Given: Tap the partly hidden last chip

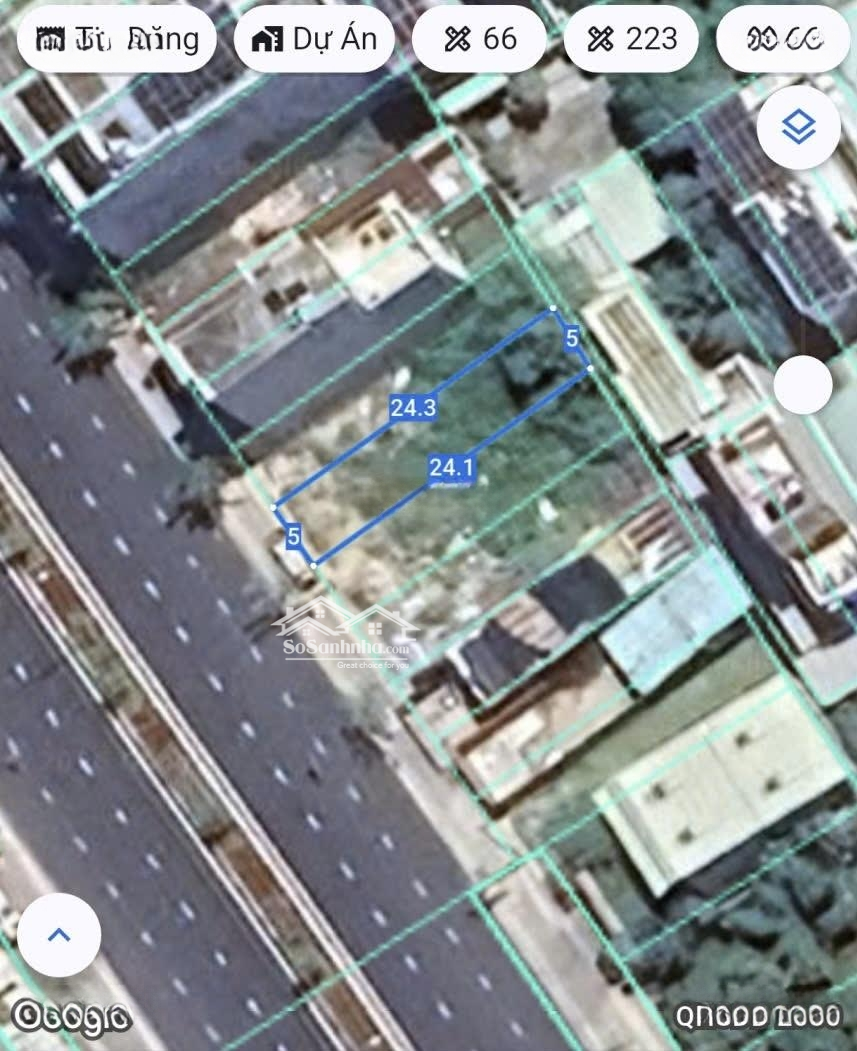Looking at the screenshot, I should (785, 39).
